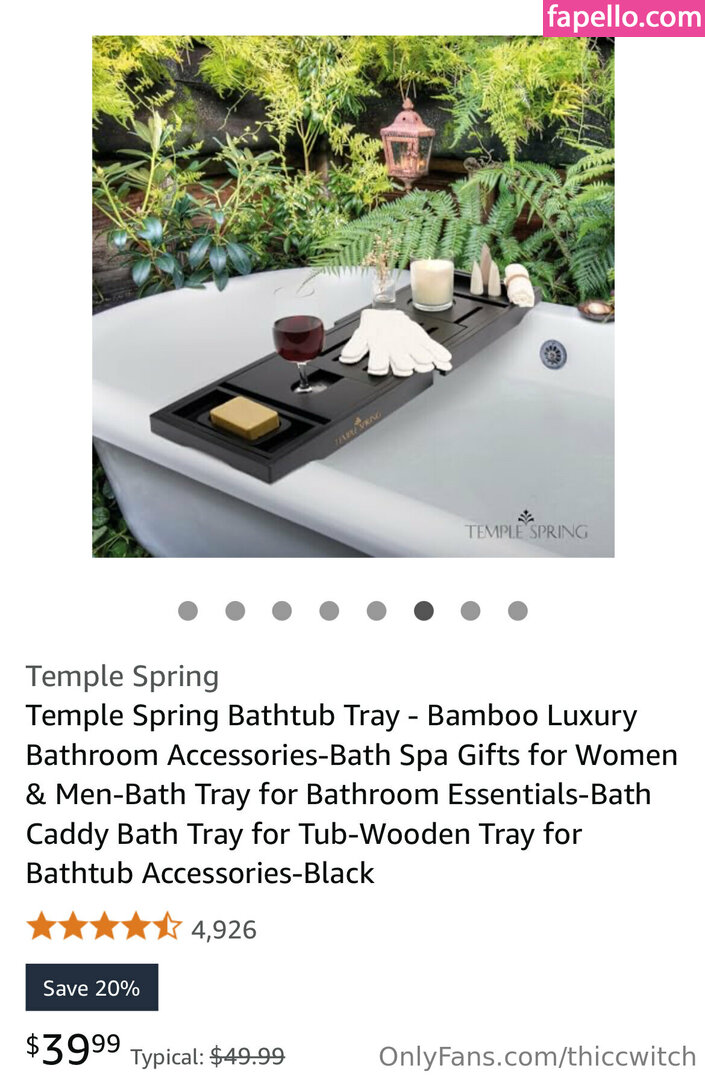Image resolution: width=705 pixels, height=1080 pixels.
Task: Visit the Temple Spring brand link
Action: [x=122, y=676]
